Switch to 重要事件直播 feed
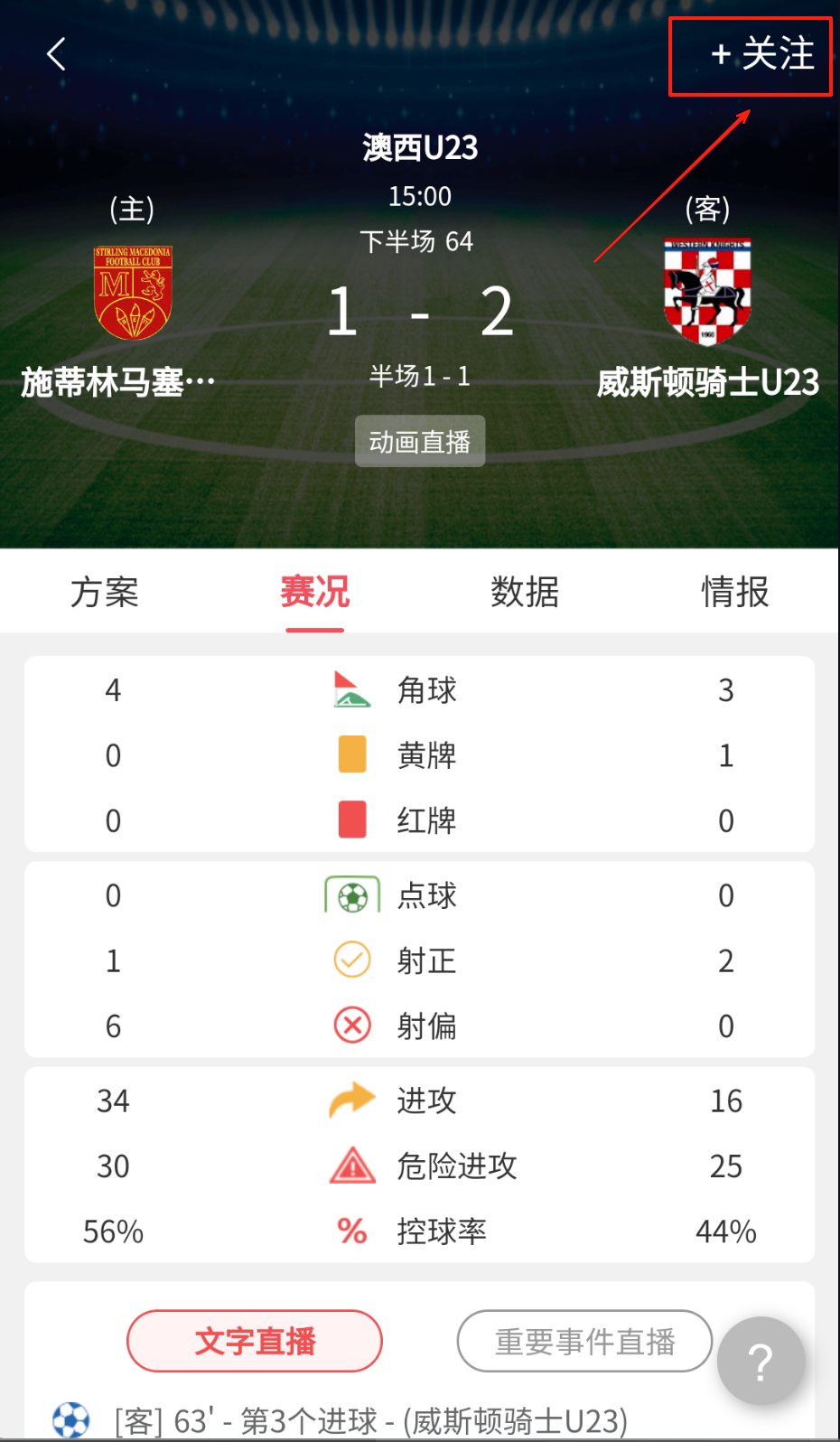This screenshot has height=1442, width=840. (x=584, y=1341)
